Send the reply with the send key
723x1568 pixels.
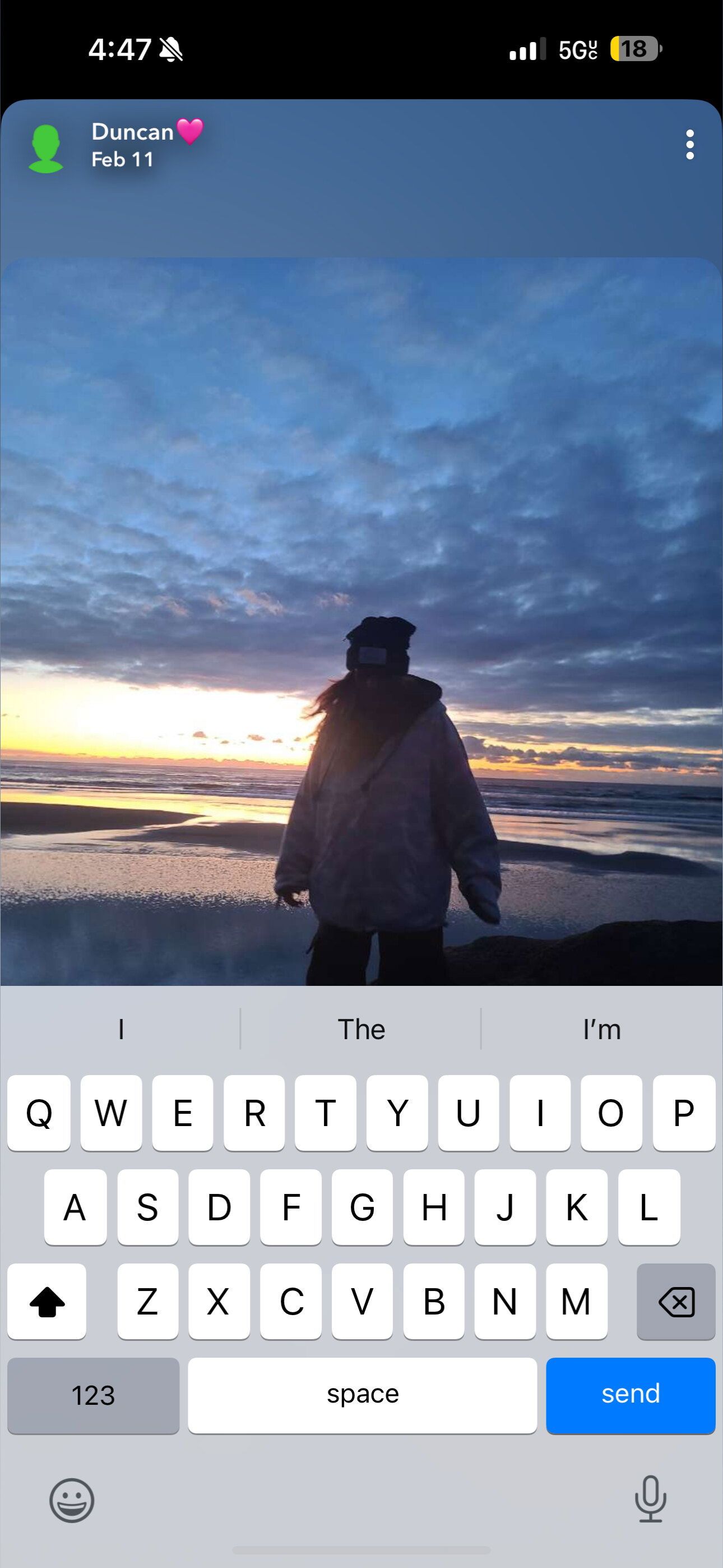tap(630, 1395)
